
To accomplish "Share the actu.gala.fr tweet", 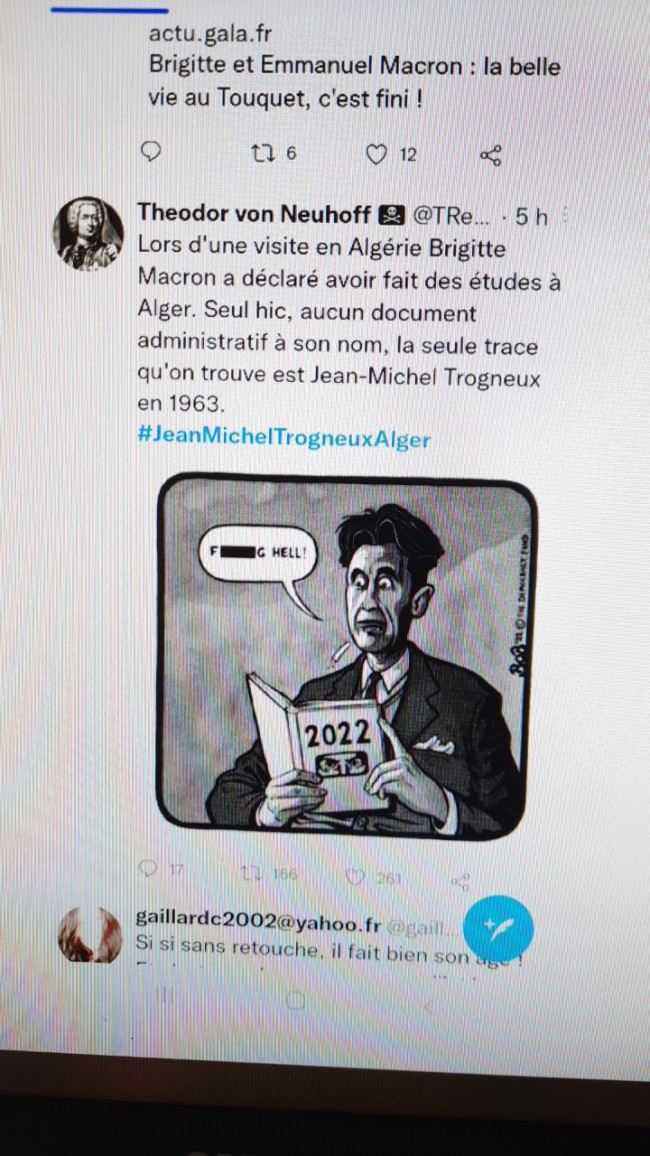I will pos(490,155).
